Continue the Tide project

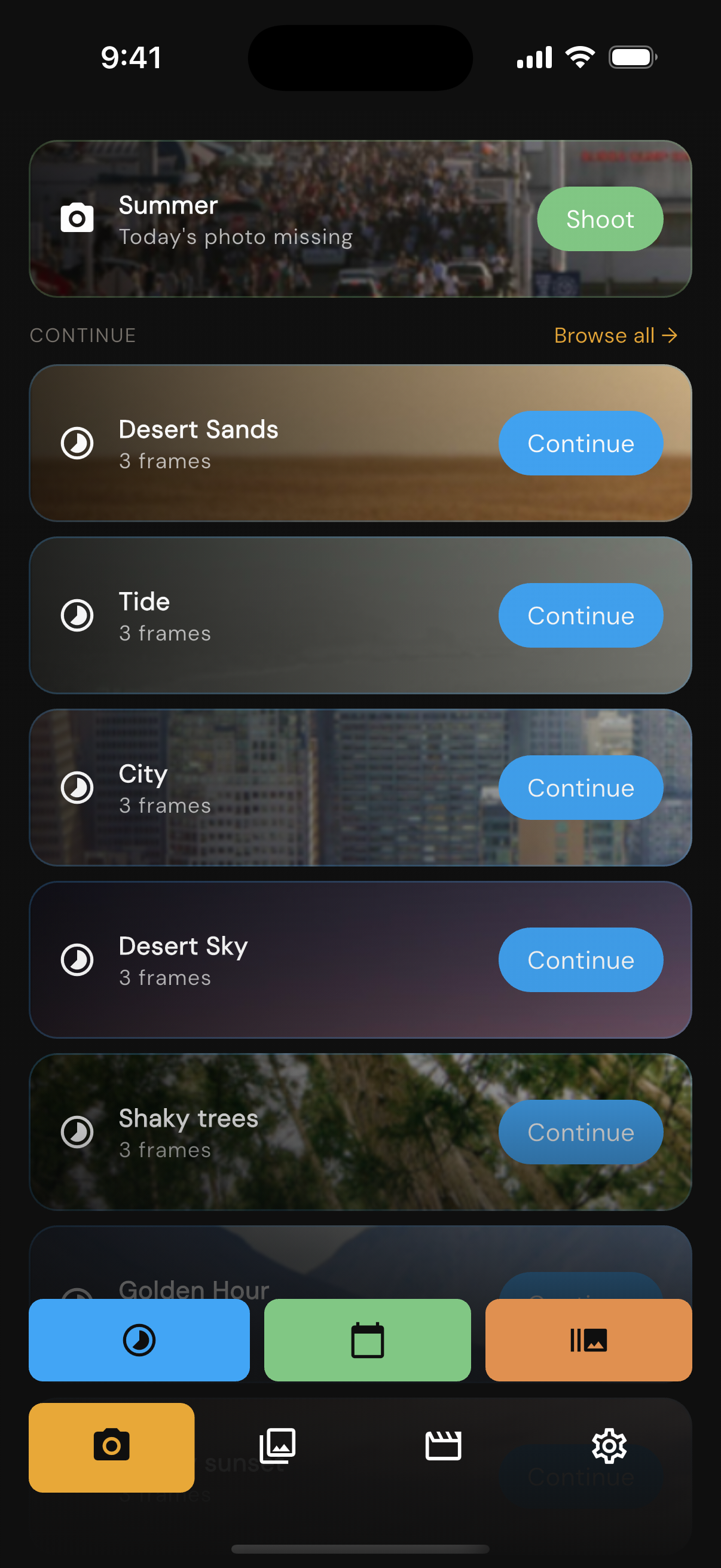tap(580, 615)
